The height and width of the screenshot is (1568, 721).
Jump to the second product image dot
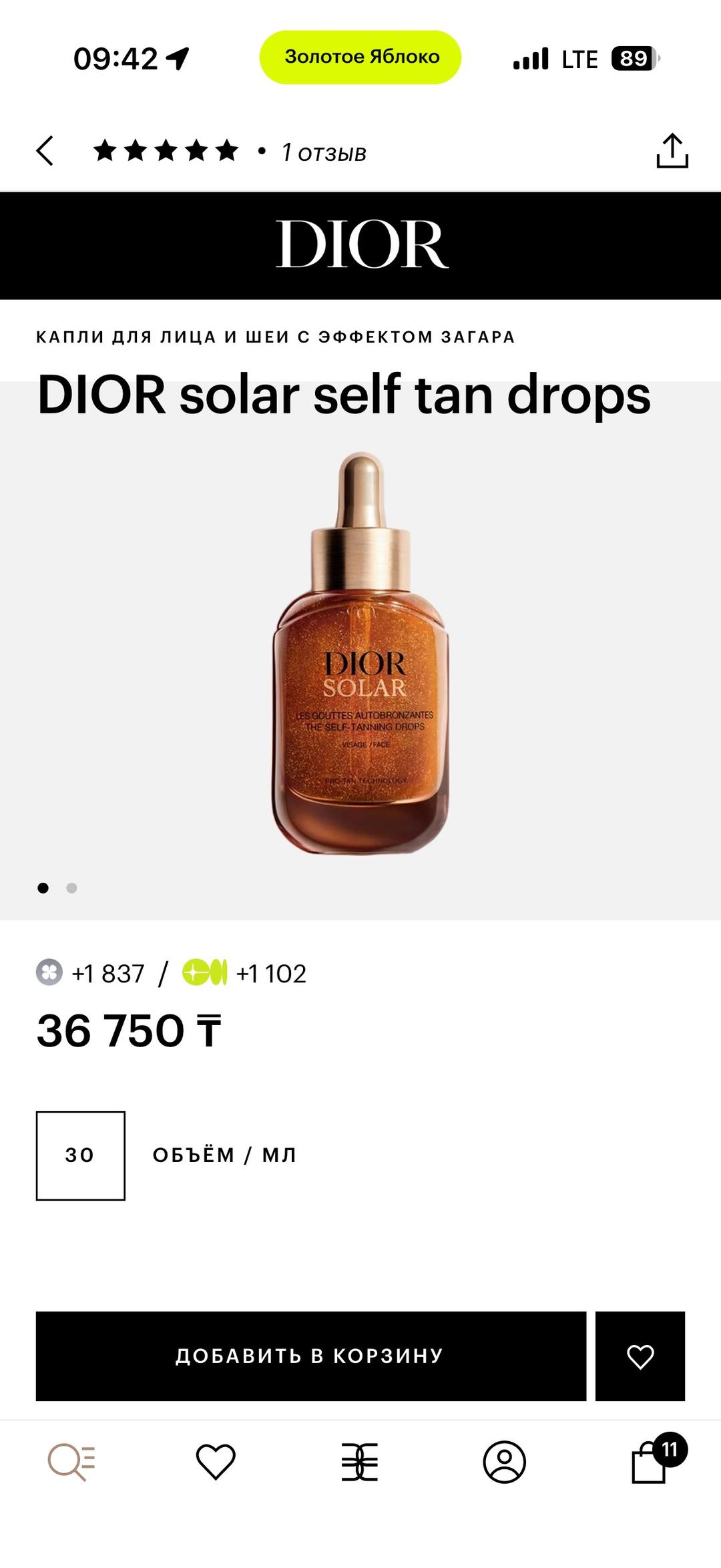pos(72,888)
